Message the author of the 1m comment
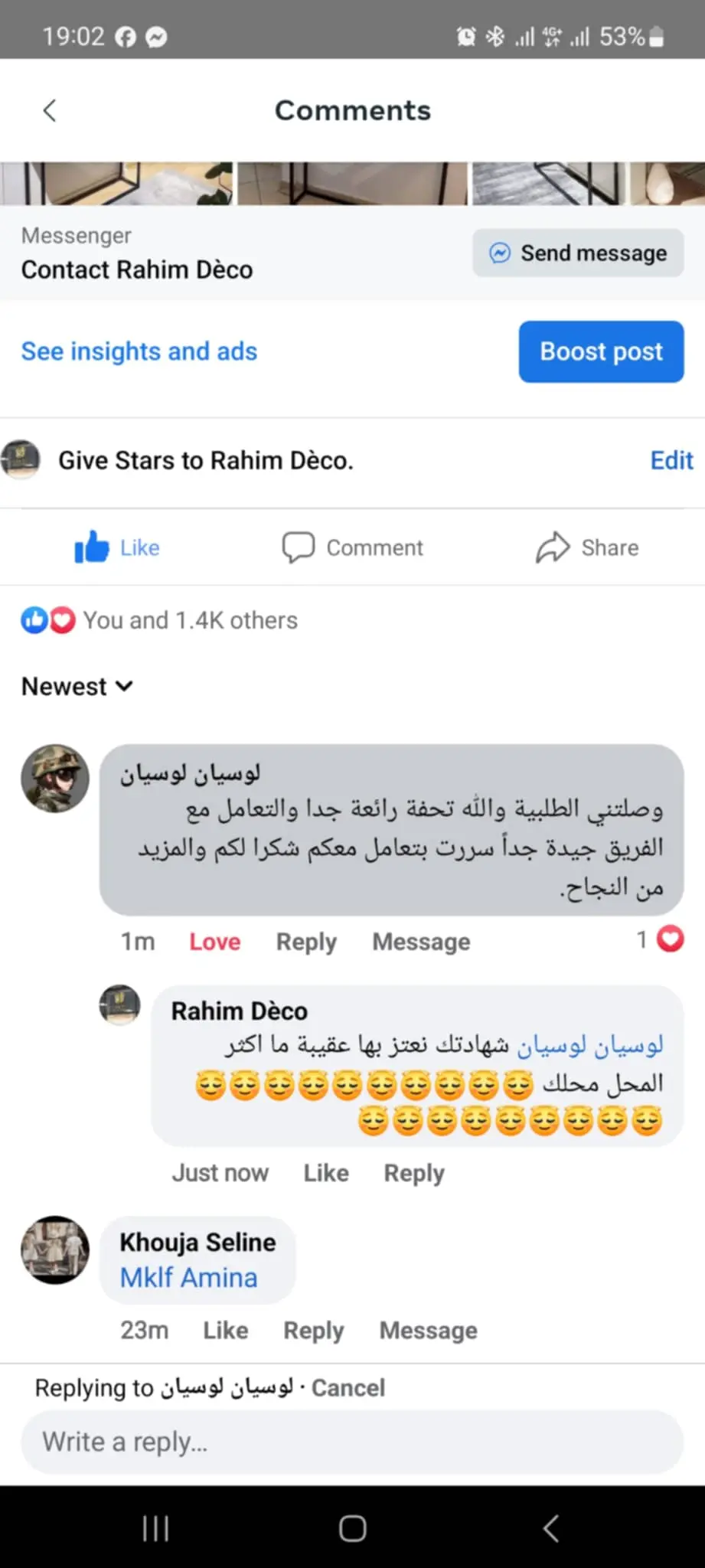 point(421,942)
